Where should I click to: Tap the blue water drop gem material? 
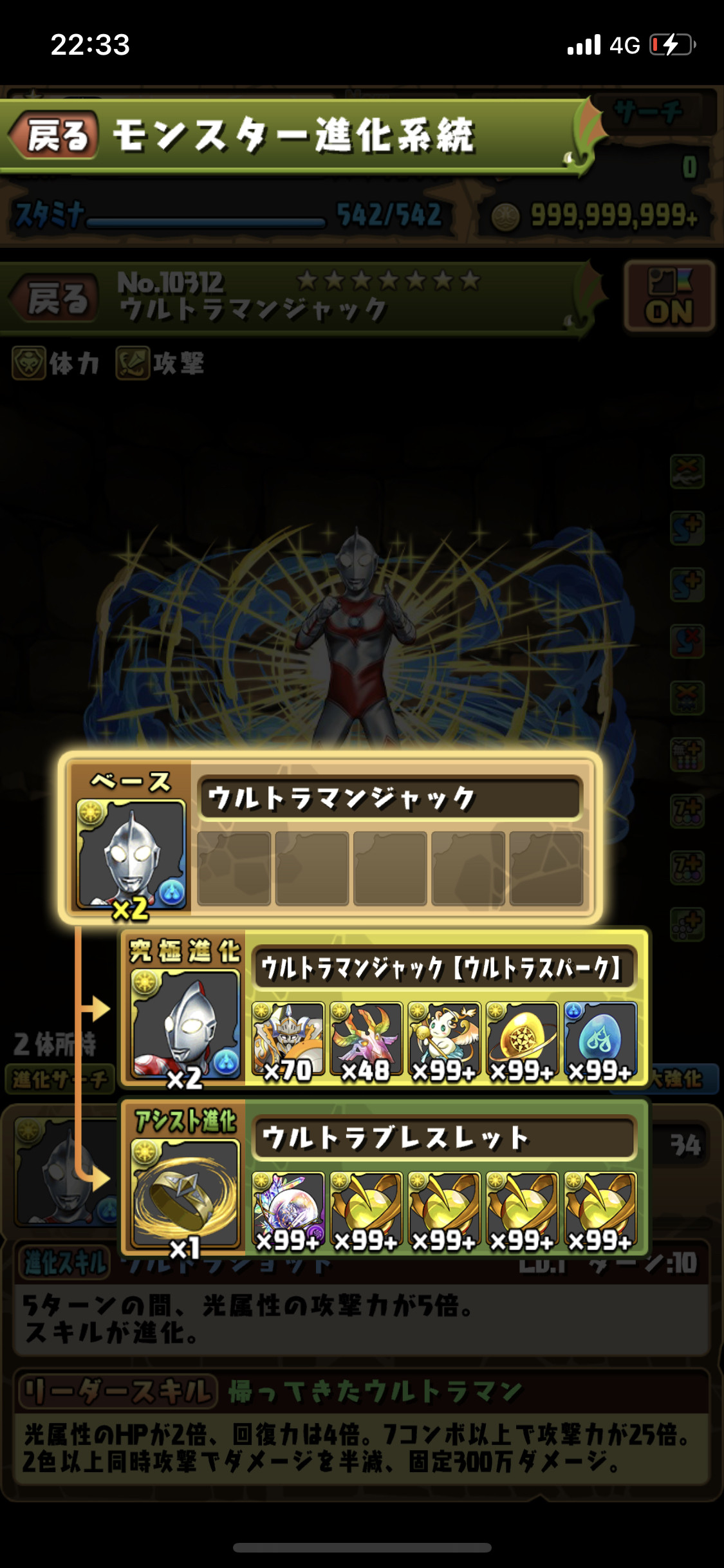(600, 1040)
